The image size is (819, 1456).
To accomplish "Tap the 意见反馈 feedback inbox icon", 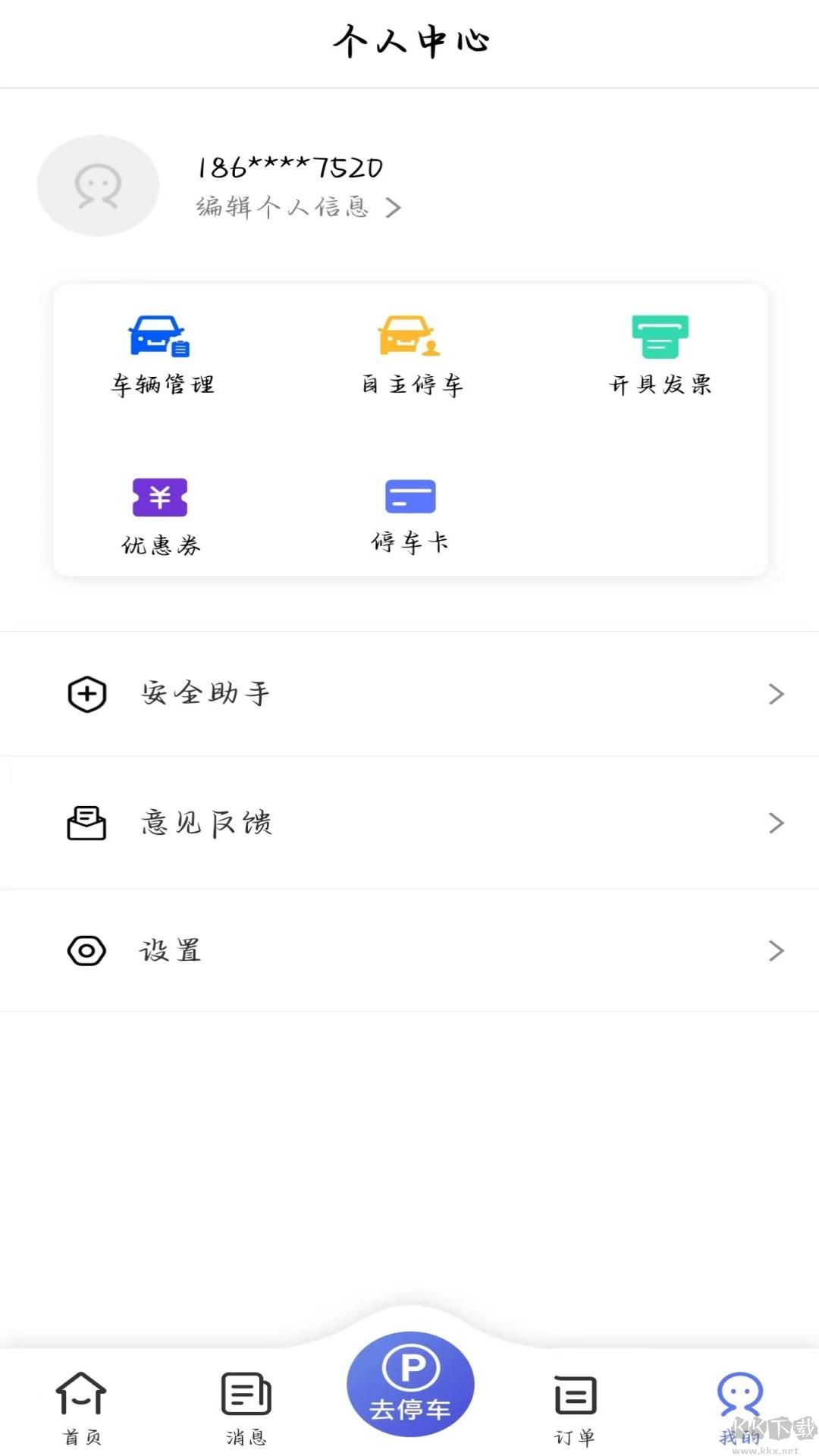I will 87,823.
